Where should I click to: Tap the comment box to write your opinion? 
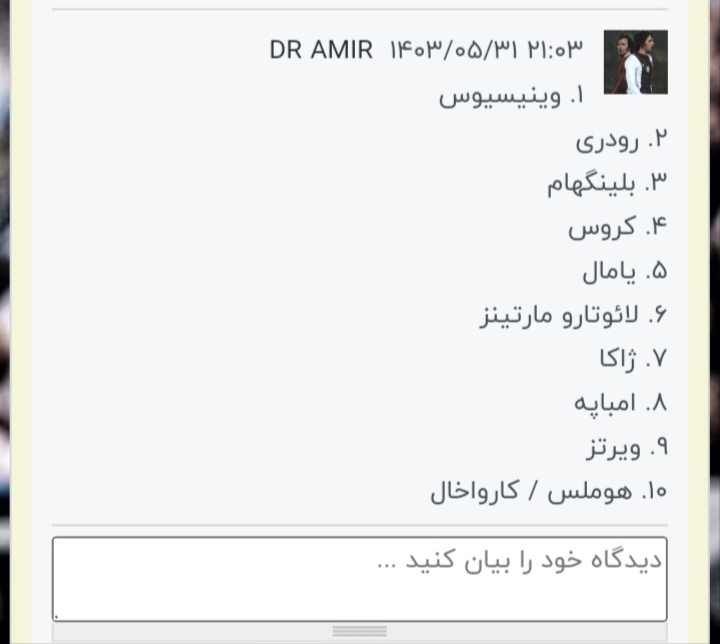click(359, 579)
